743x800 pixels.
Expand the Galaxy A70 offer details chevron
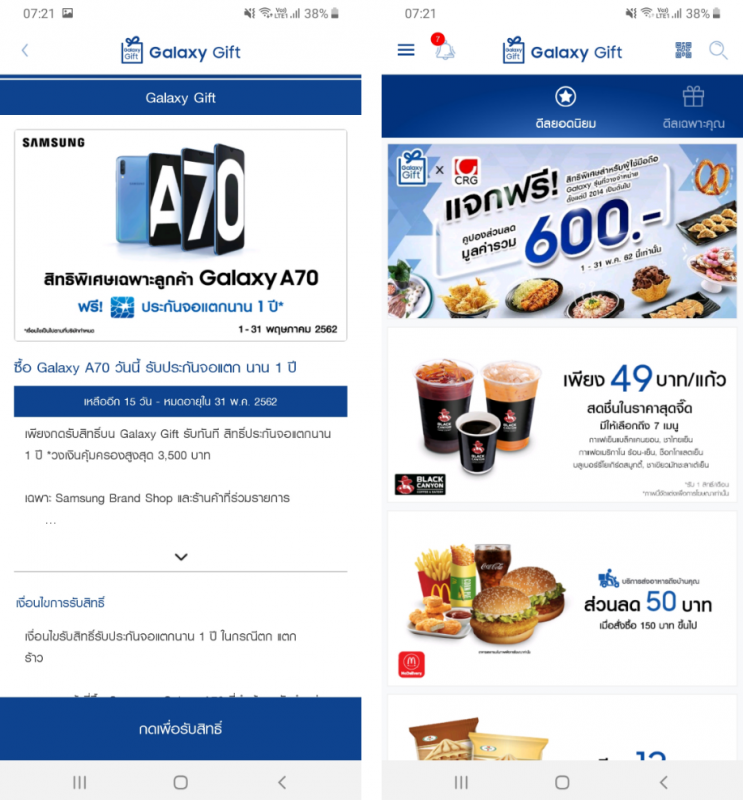(181, 557)
